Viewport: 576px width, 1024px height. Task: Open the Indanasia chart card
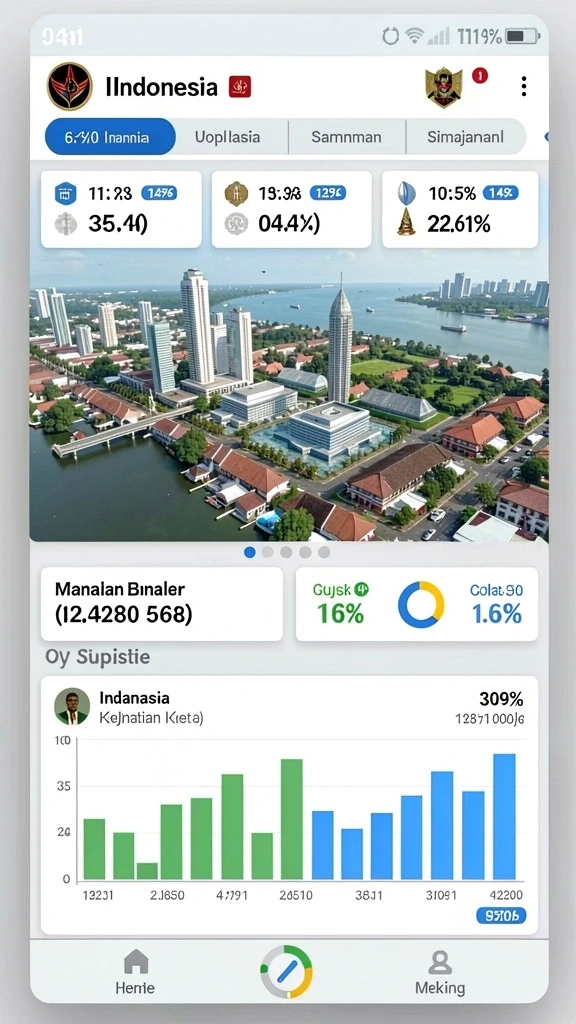pyautogui.click(x=289, y=805)
